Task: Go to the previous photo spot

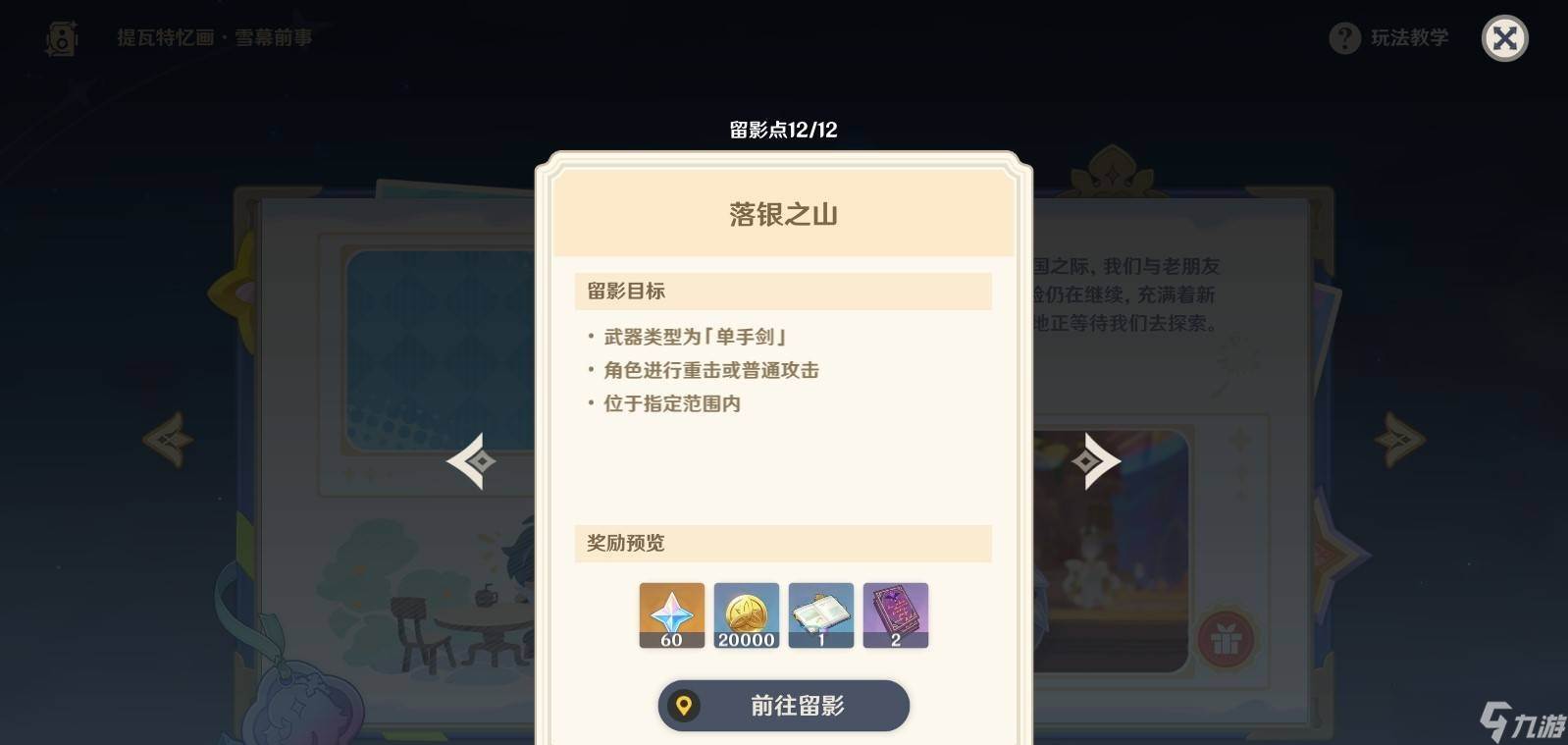Action: click(x=472, y=460)
